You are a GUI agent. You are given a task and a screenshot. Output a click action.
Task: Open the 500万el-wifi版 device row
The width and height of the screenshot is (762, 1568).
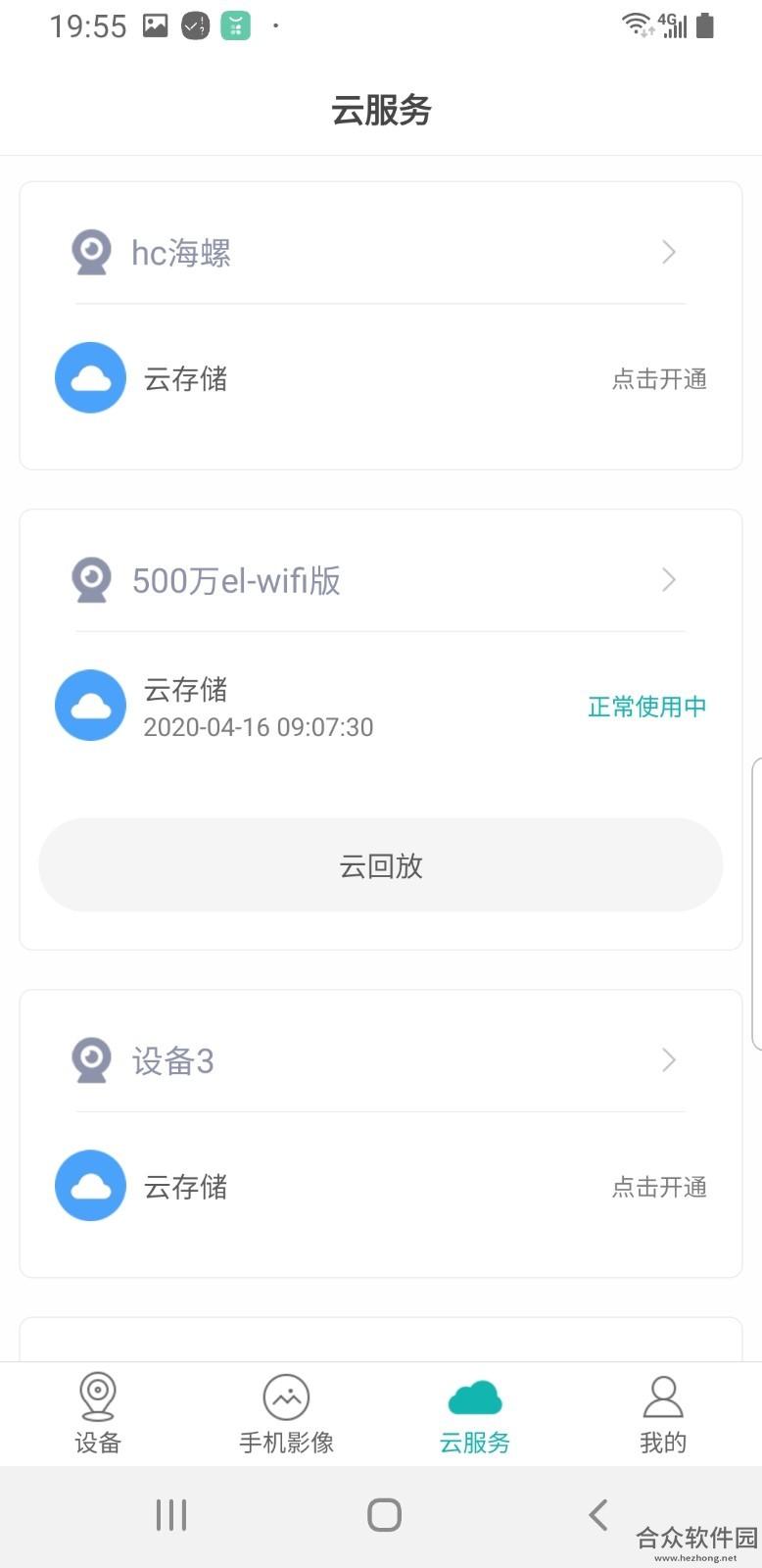coord(381,580)
